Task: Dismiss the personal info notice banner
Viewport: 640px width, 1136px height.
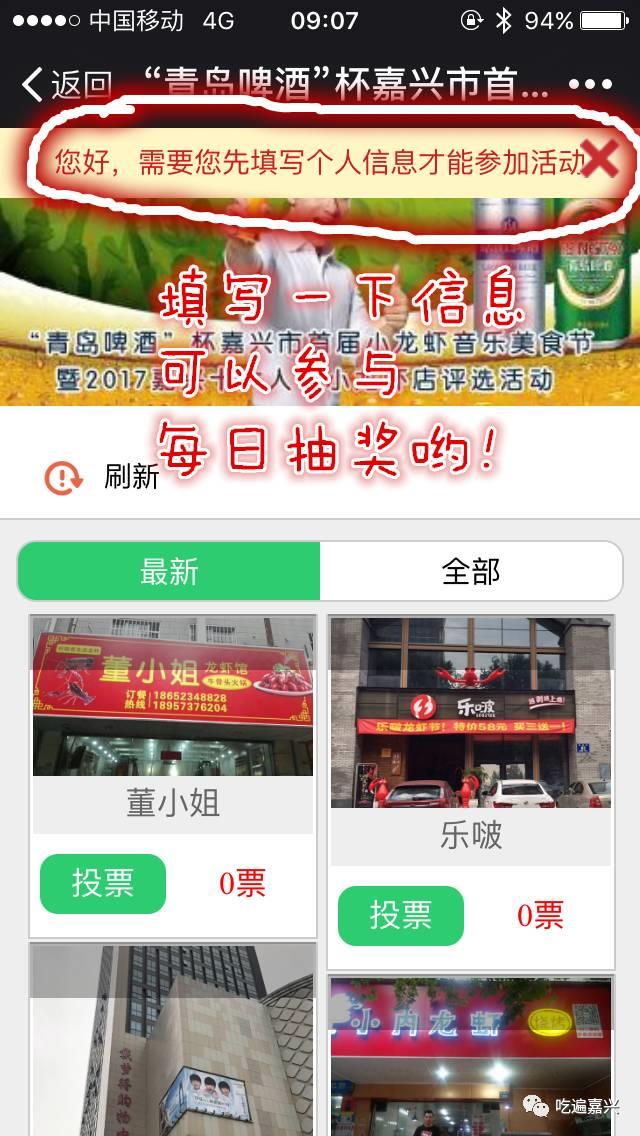Action: 599,159
